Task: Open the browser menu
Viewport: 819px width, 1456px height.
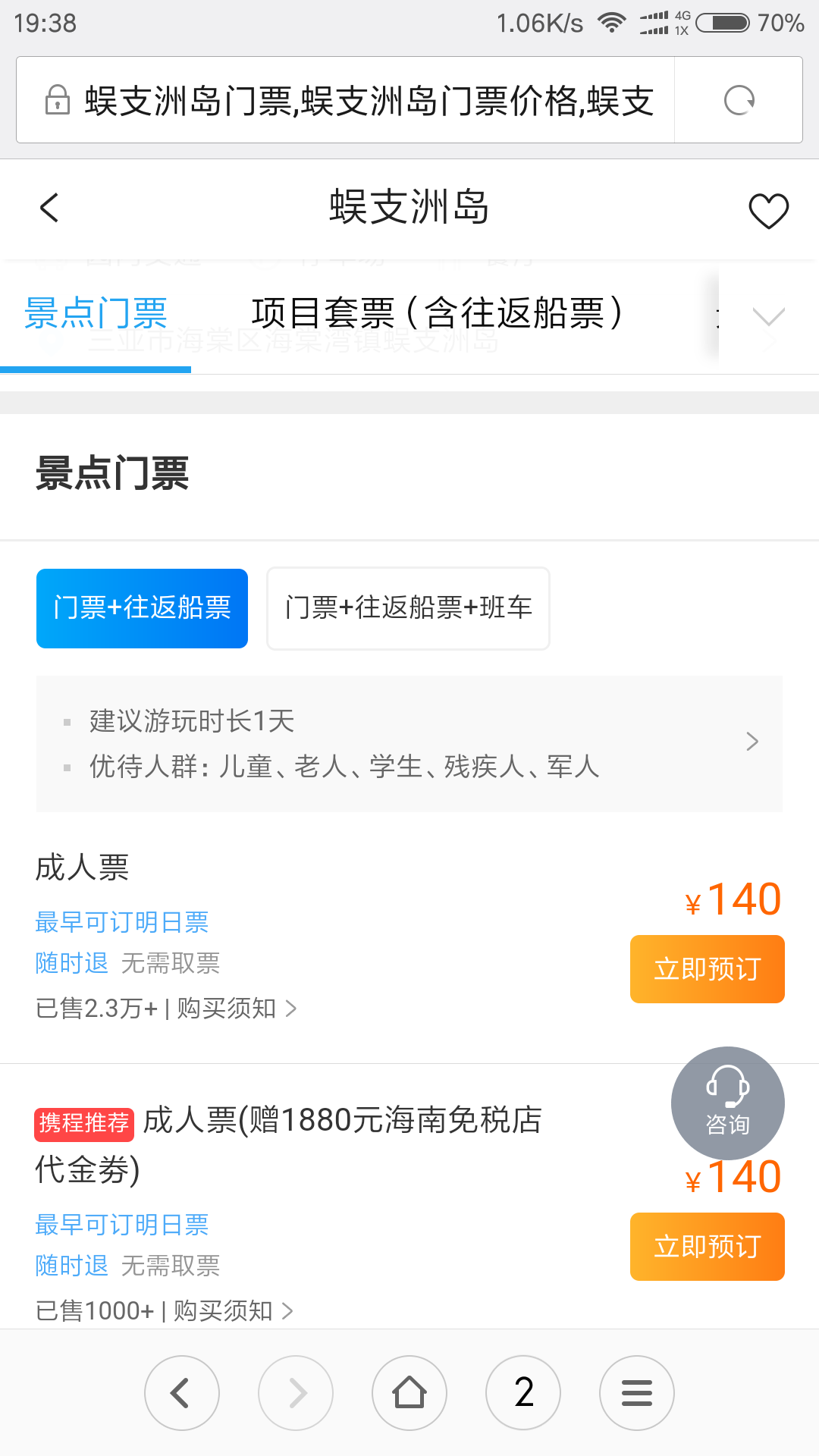Action: (637, 1393)
